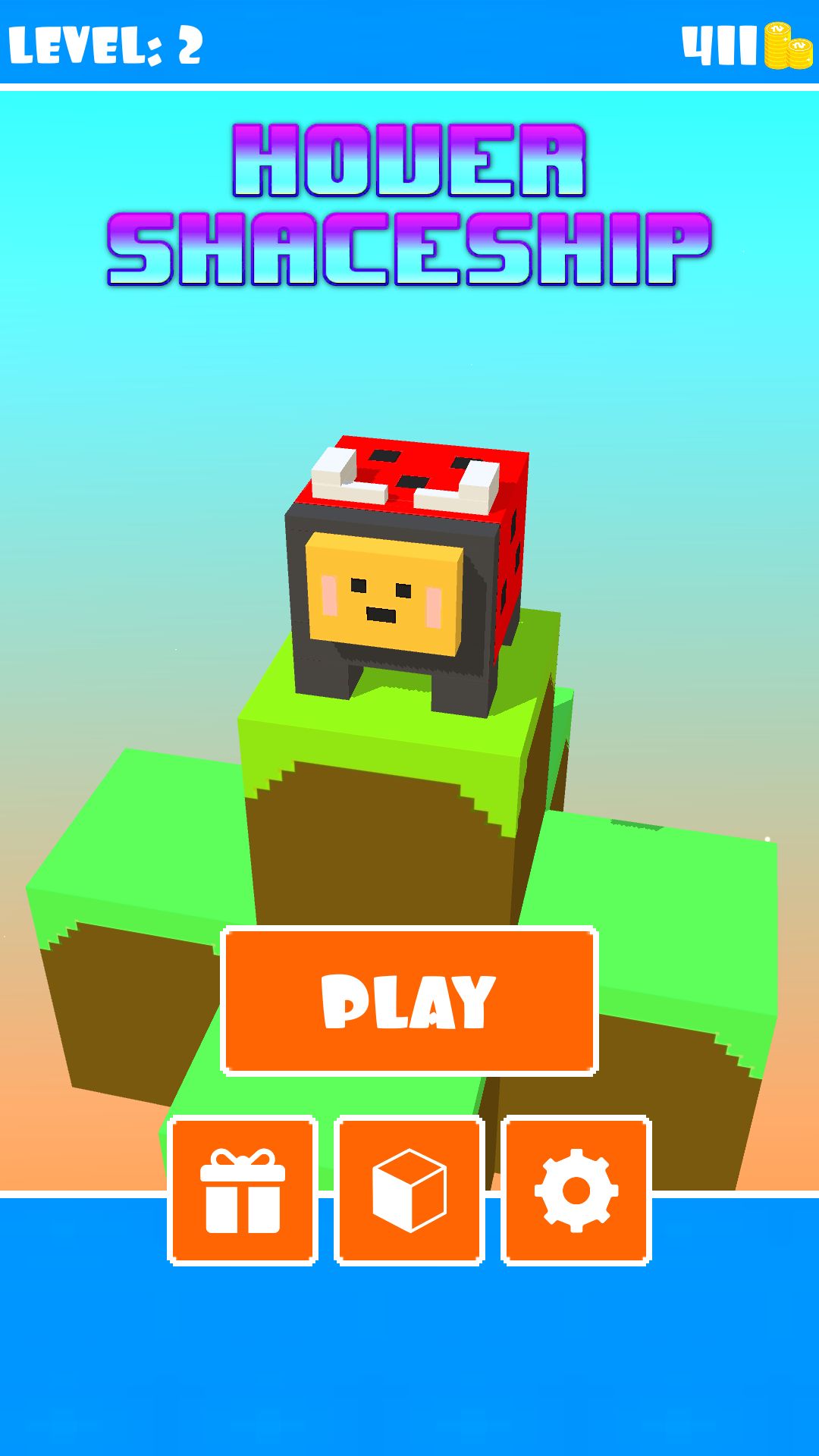Open the settings gear
Screen dimensions: 819x1456
pyautogui.click(x=576, y=1191)
